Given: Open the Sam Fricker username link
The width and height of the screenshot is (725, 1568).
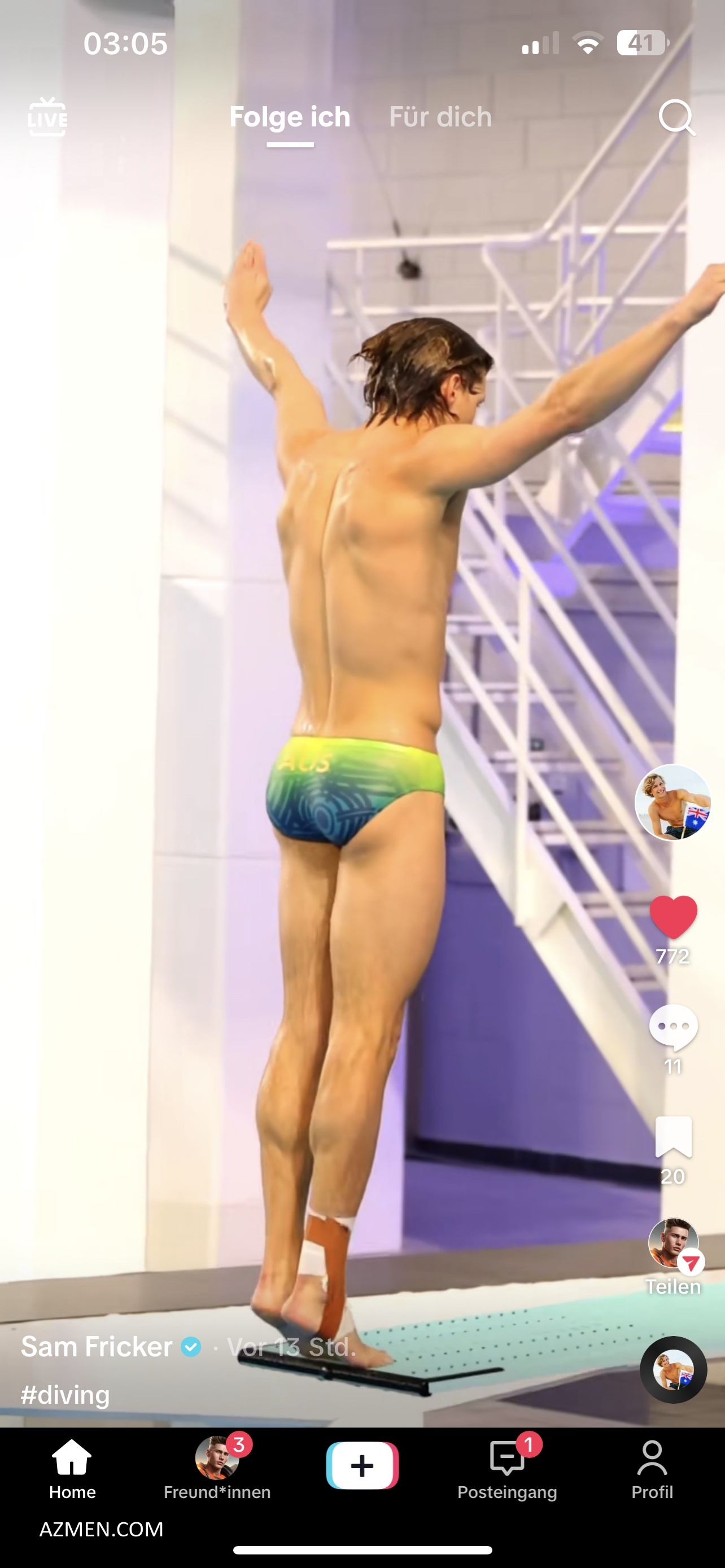Looking at the screenshot, I should pos(97,1346).
